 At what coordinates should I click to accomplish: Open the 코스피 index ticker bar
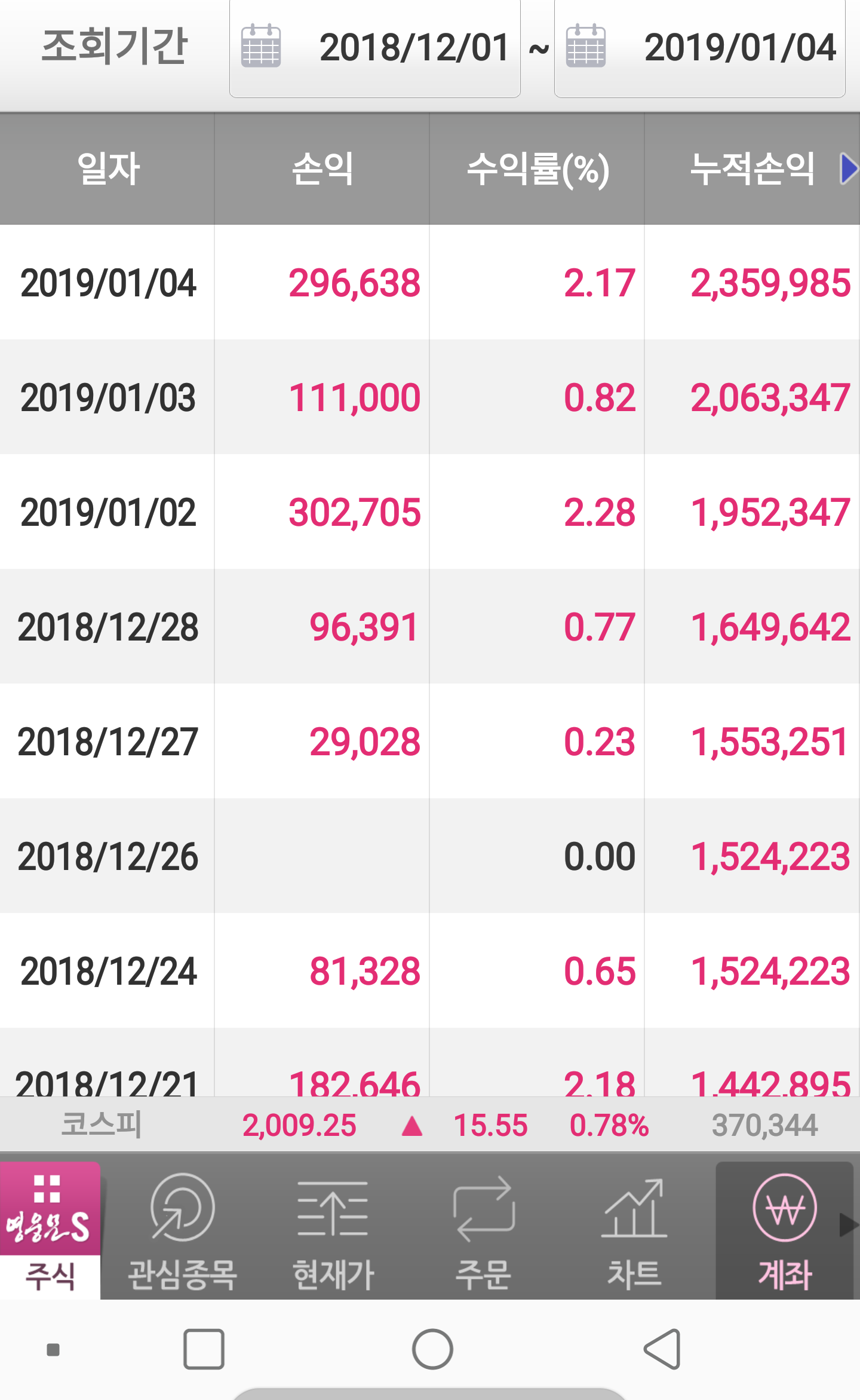point(430,1125)
